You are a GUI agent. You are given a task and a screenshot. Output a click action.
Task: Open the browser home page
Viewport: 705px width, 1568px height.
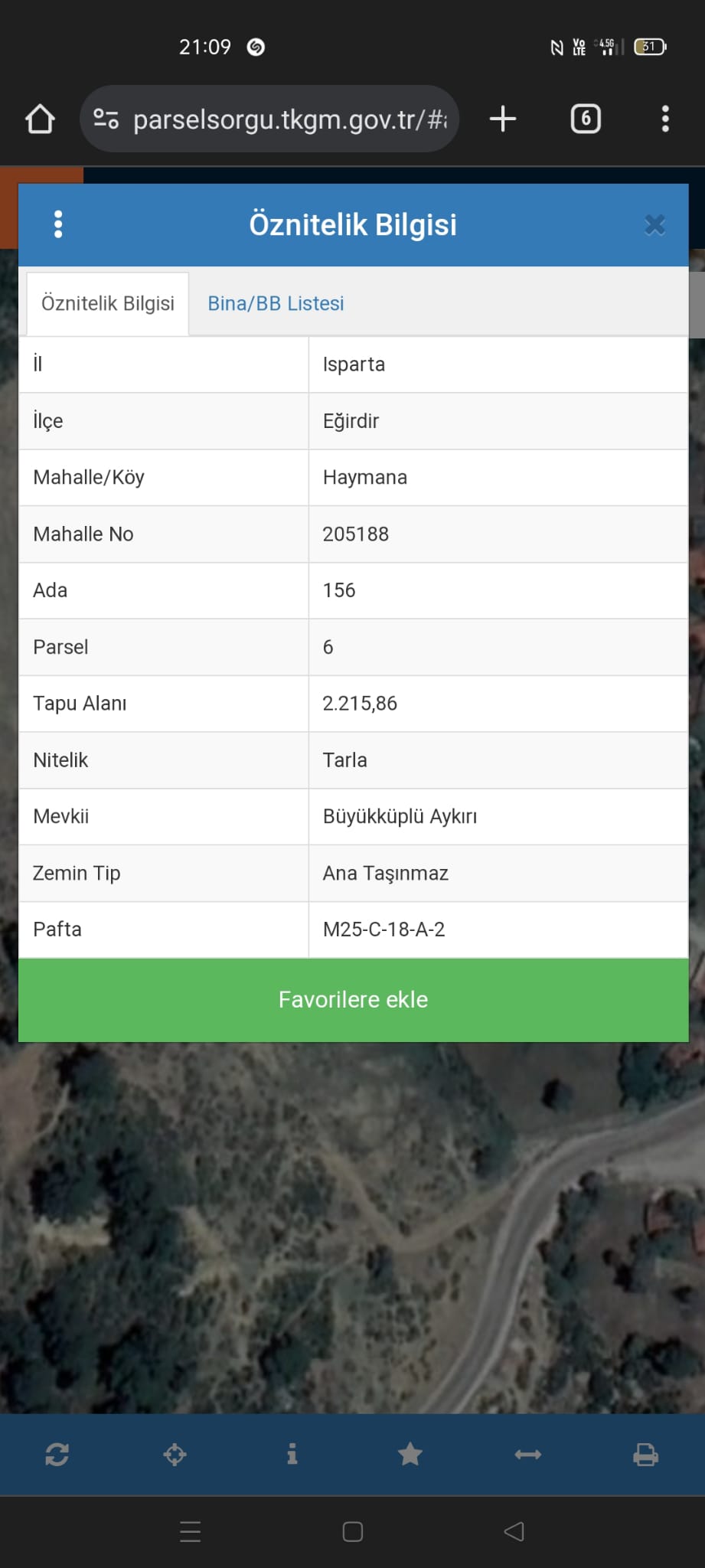coord(40,119)
